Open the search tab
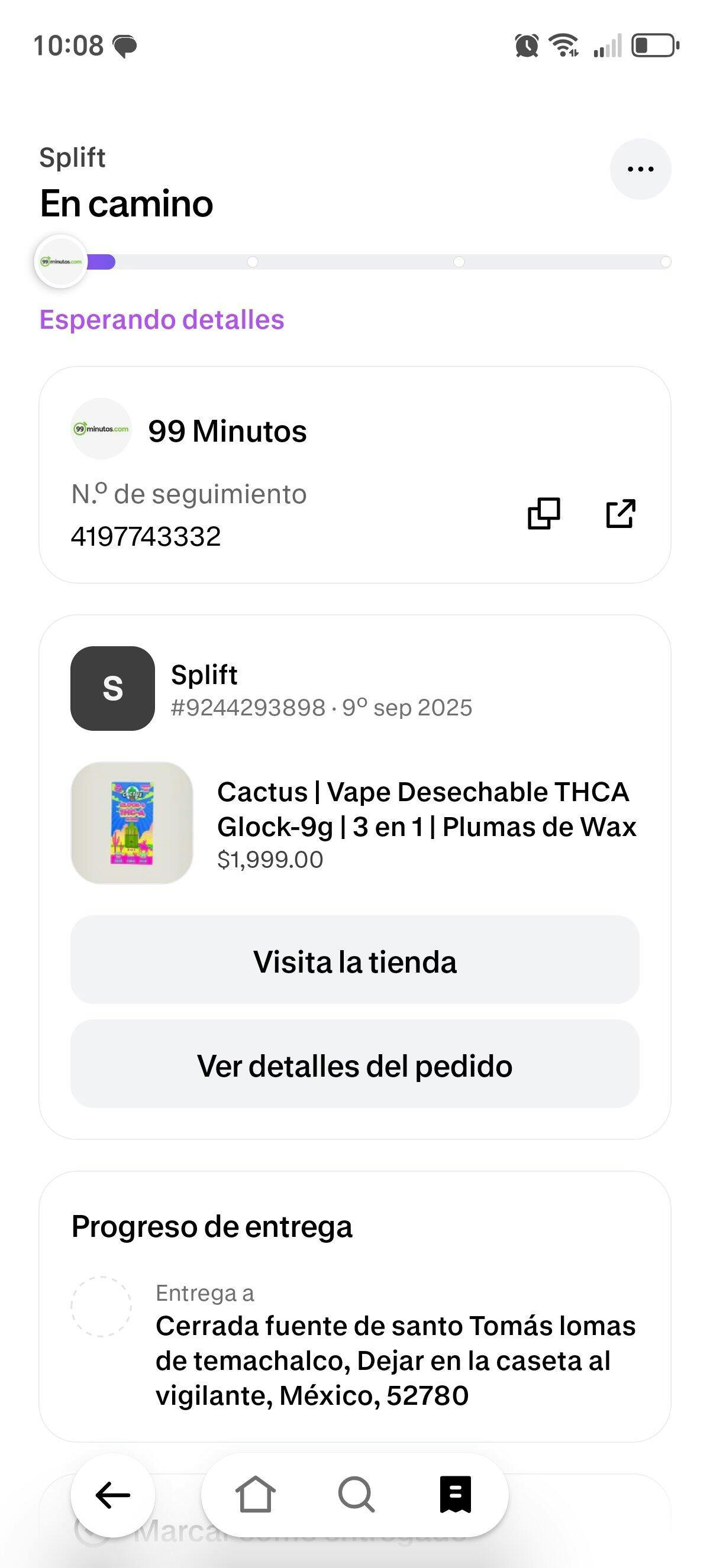 (x=356, y=1495)
